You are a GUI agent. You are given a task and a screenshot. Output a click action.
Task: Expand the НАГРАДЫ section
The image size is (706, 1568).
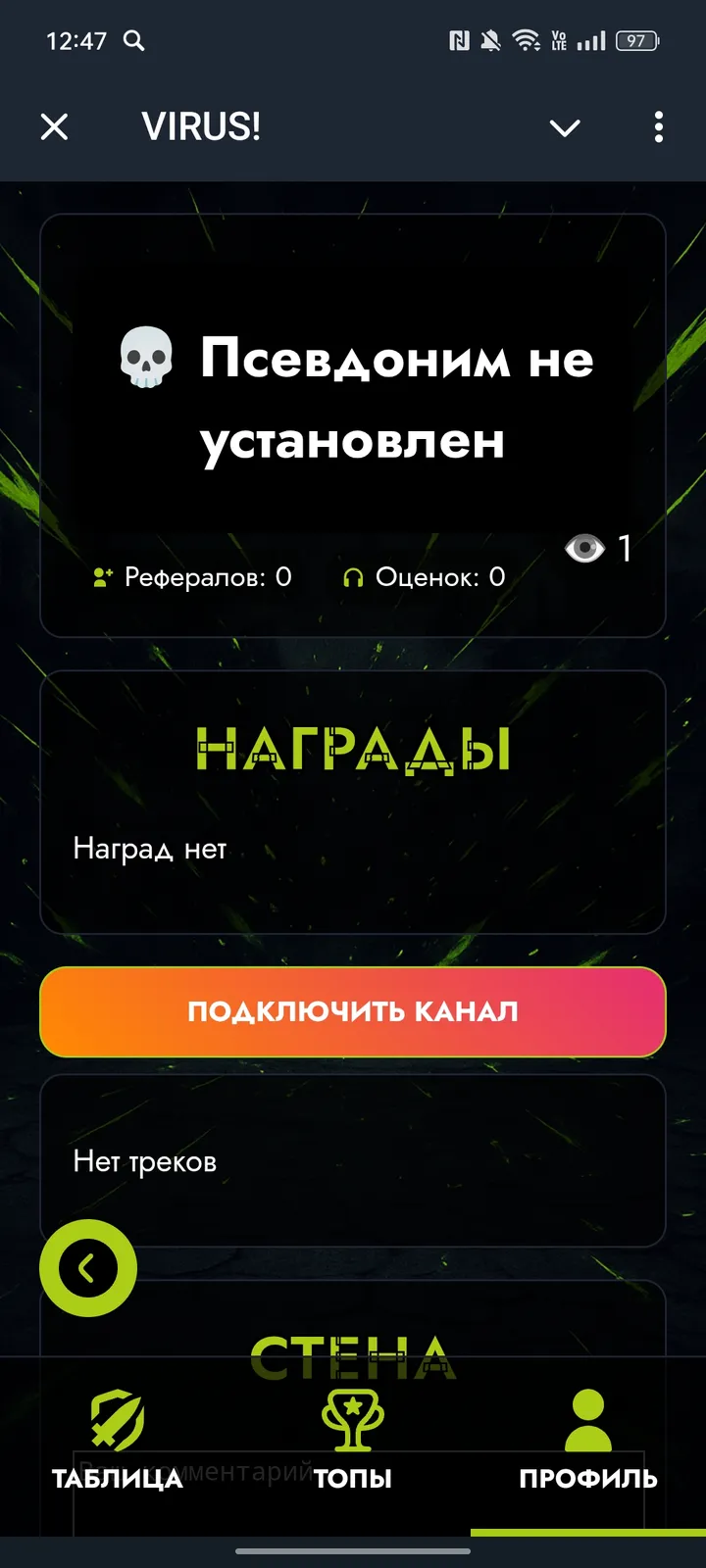(353, 747)
